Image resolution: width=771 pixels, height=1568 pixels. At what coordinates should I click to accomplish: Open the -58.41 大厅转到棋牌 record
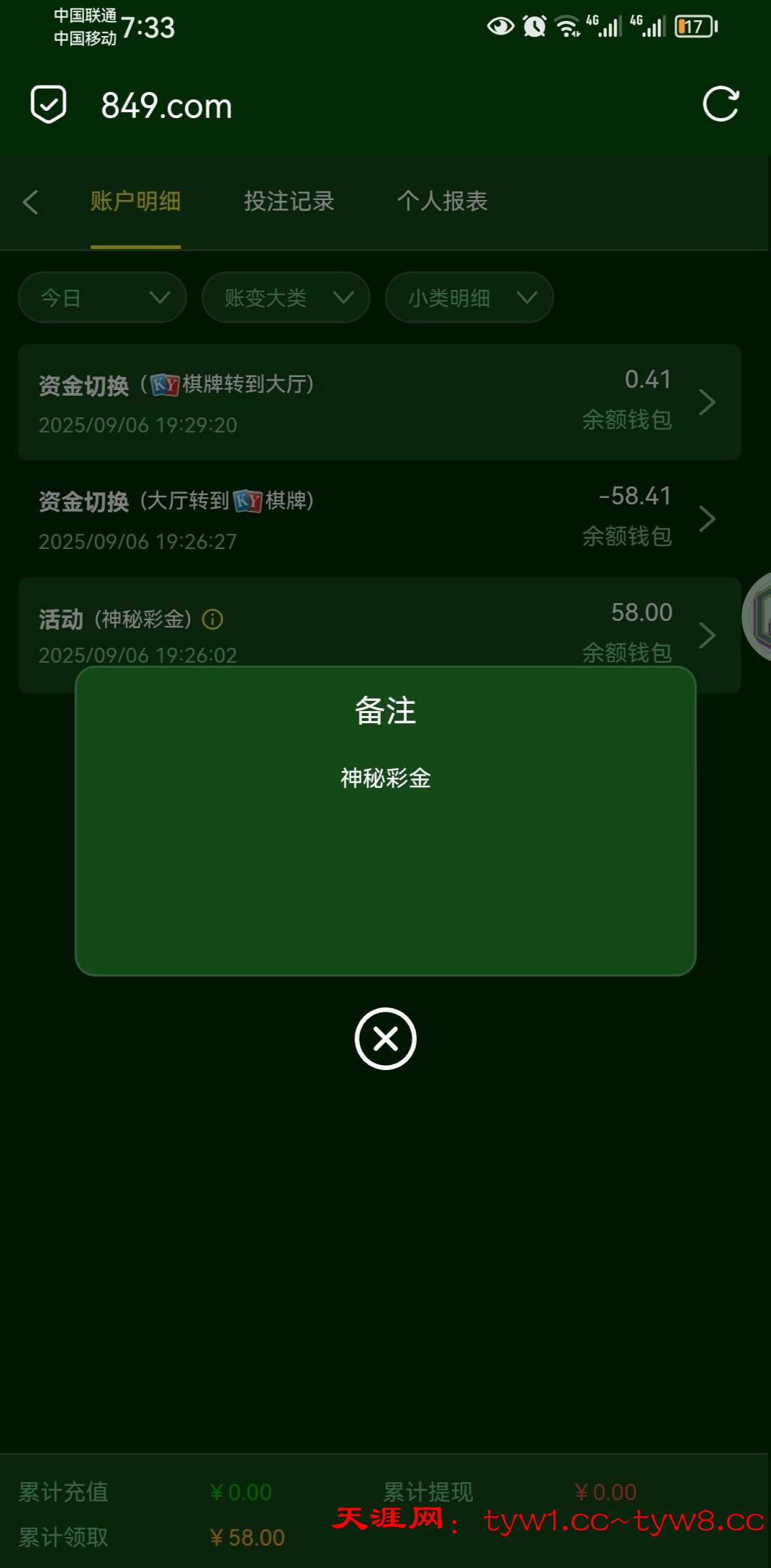tap(379, 518)
